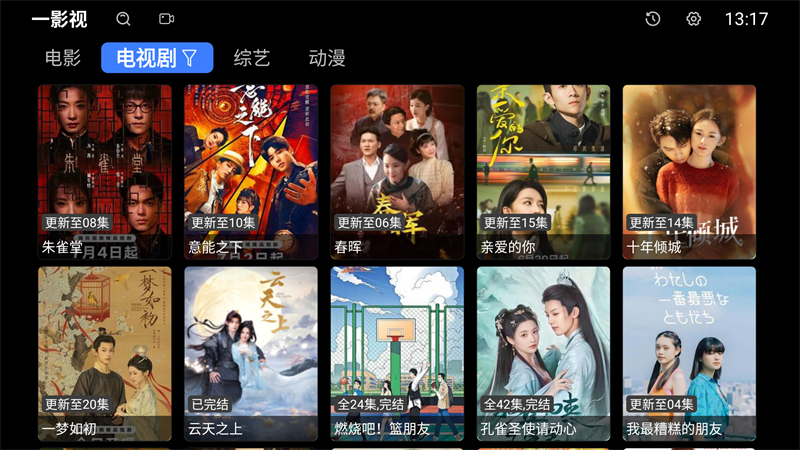This screenshot has width=800, height=450.
Task: Select the completed series 云天之上
Action: point(251,353)
